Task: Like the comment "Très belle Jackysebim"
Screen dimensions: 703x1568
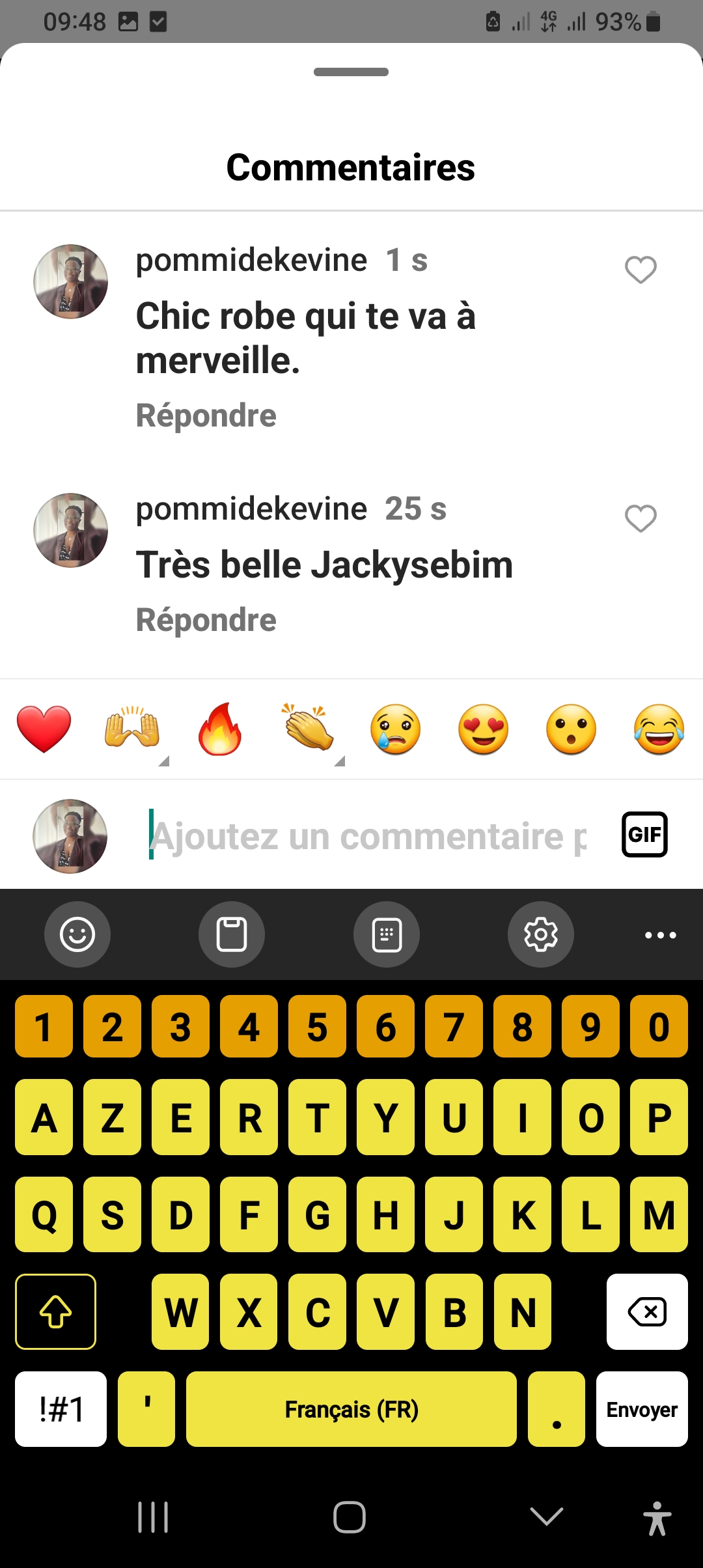Action: (x=641, y=518)
